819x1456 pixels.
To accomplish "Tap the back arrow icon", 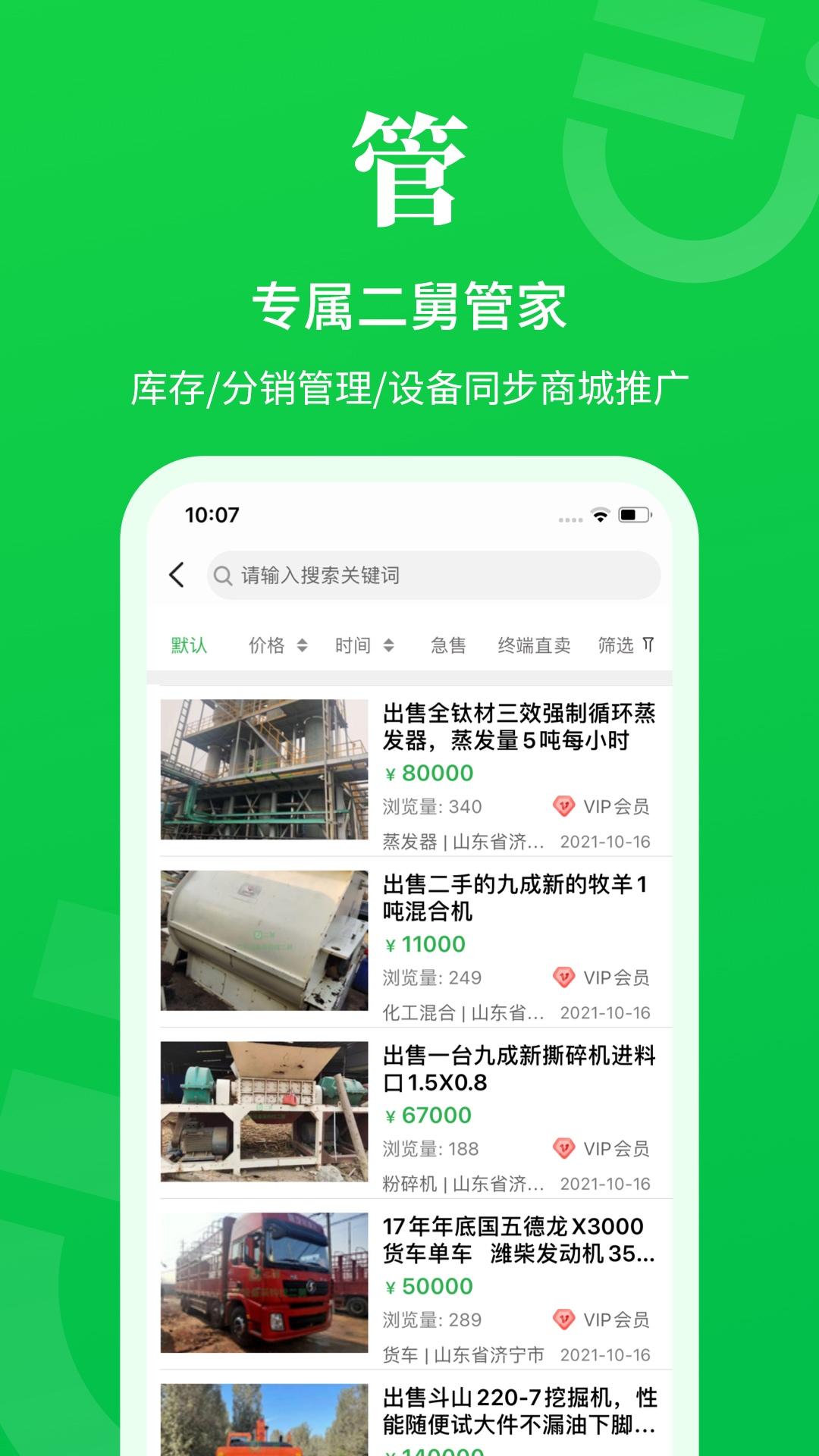I will pyautogui.click(x=176, y=575).
